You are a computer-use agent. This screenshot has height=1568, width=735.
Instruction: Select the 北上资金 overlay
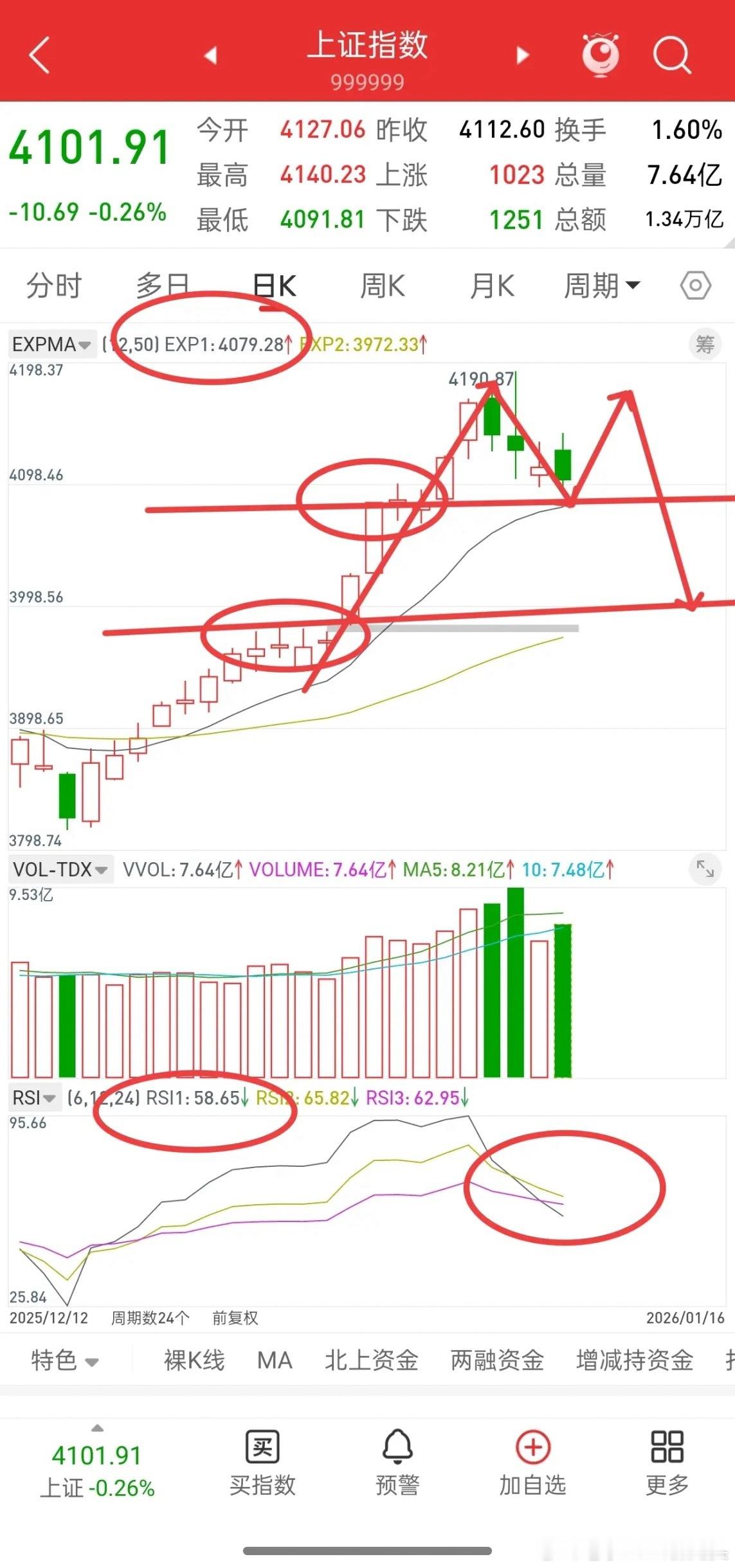[372, 1361]
